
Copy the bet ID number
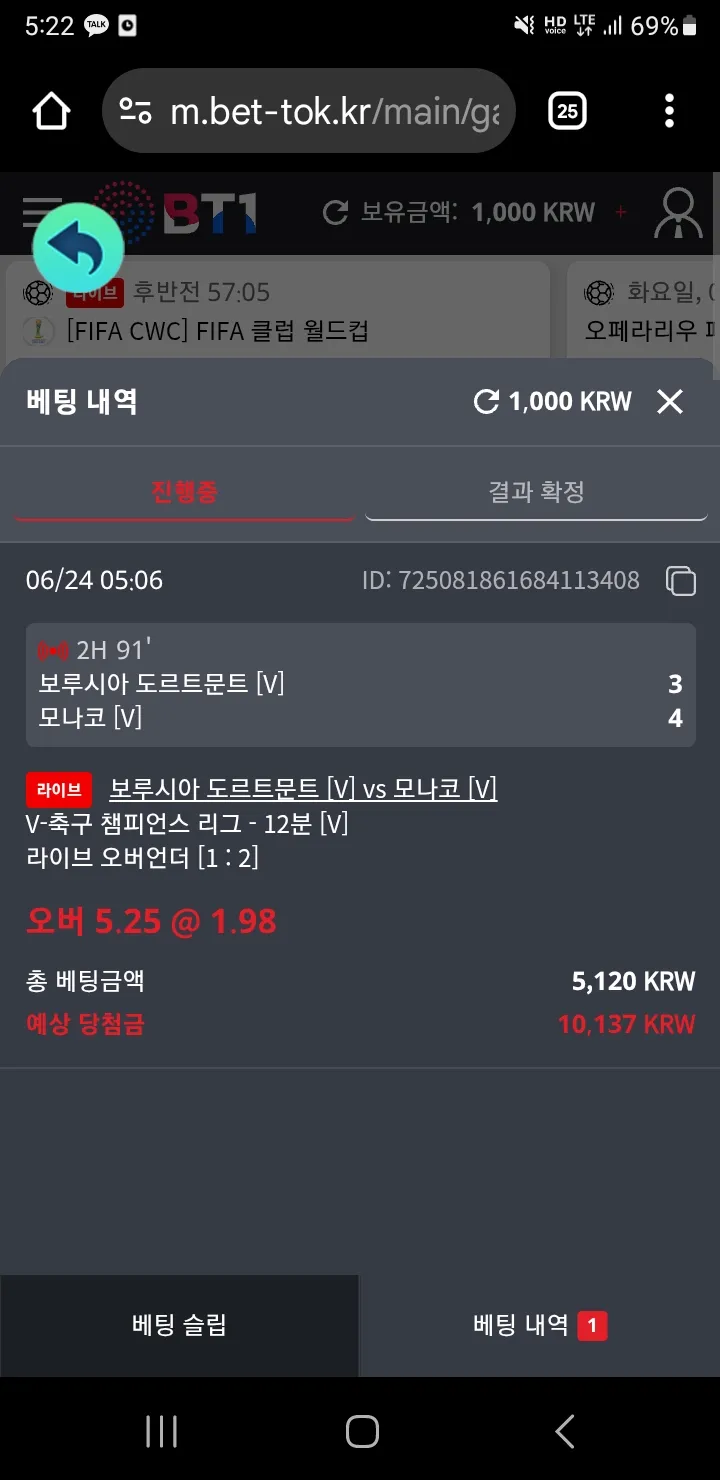point(681,581)
